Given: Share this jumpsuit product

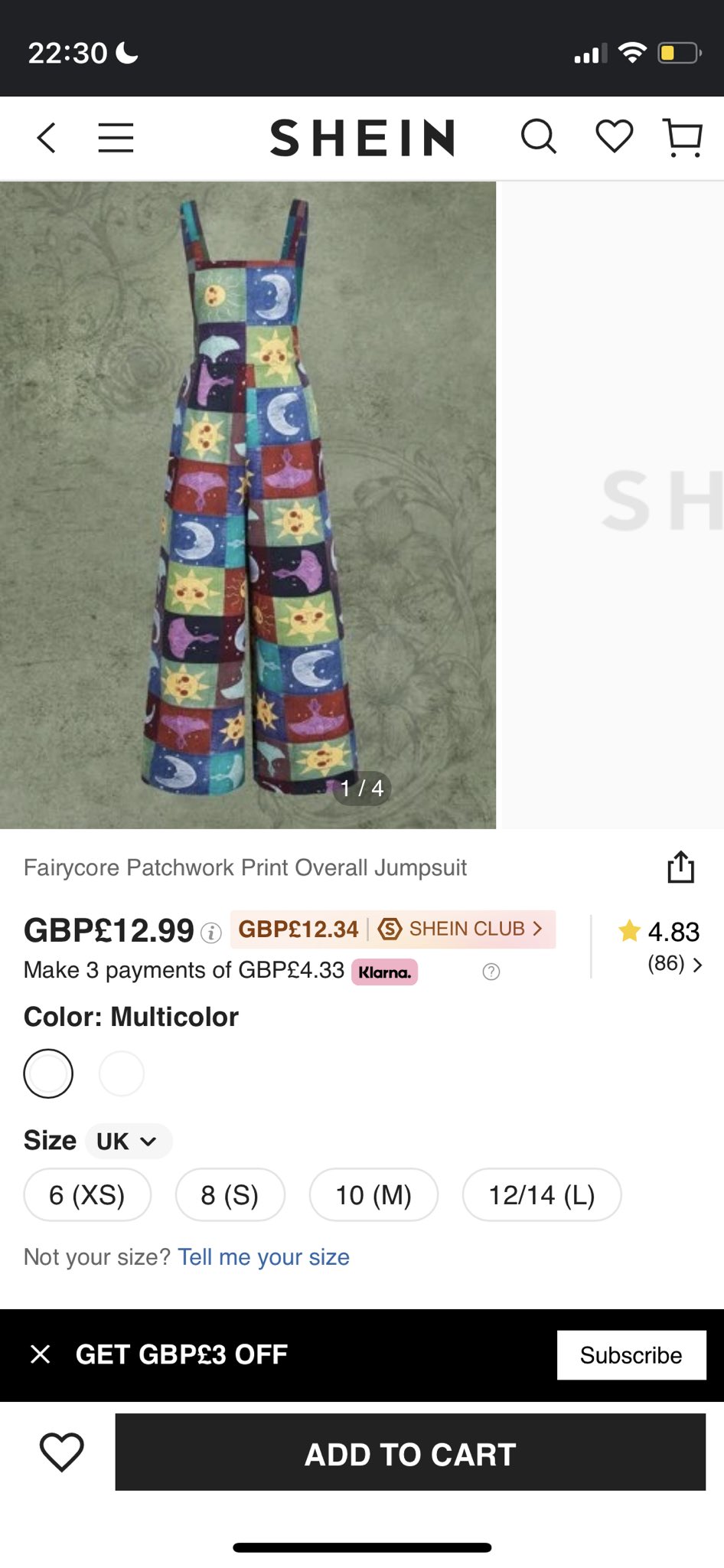Looking at the screenshot, I should (680, 867).
